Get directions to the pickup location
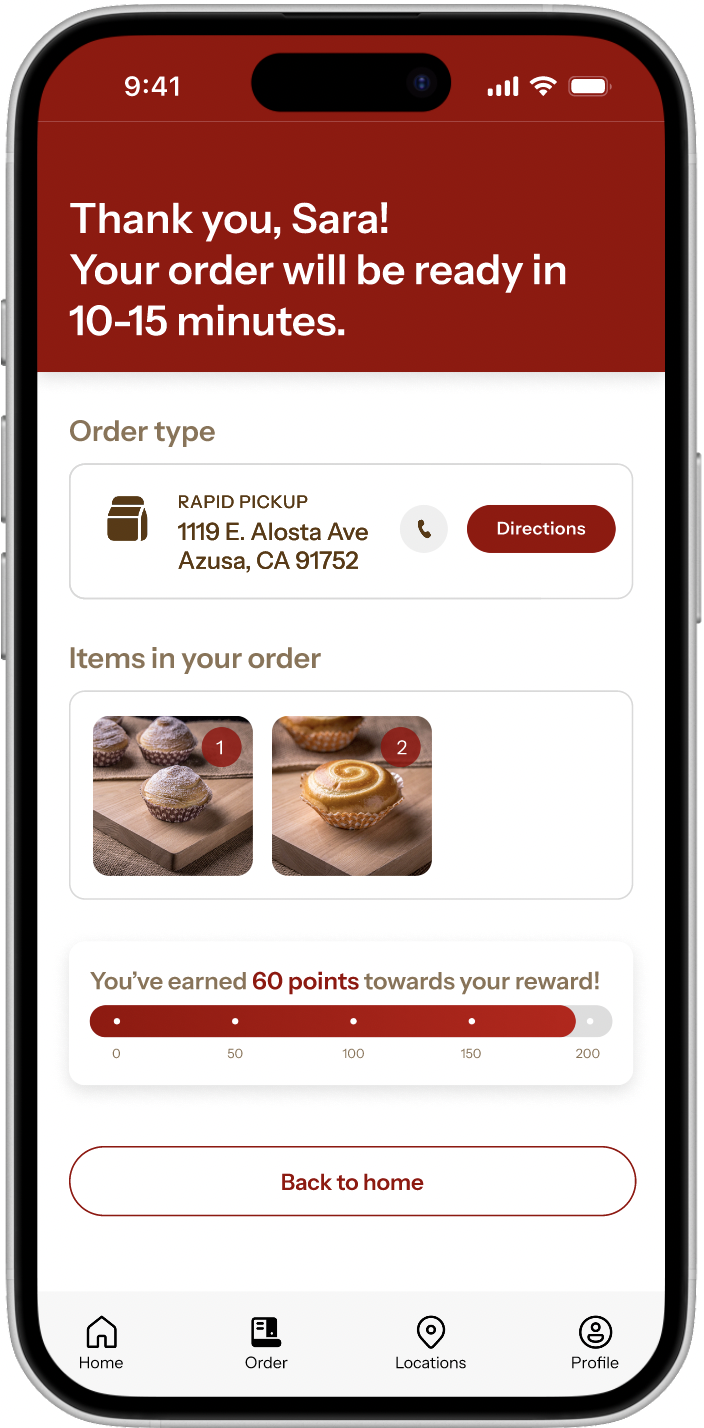The height and width of the screenshot is (1428, 704). (541, 529)
